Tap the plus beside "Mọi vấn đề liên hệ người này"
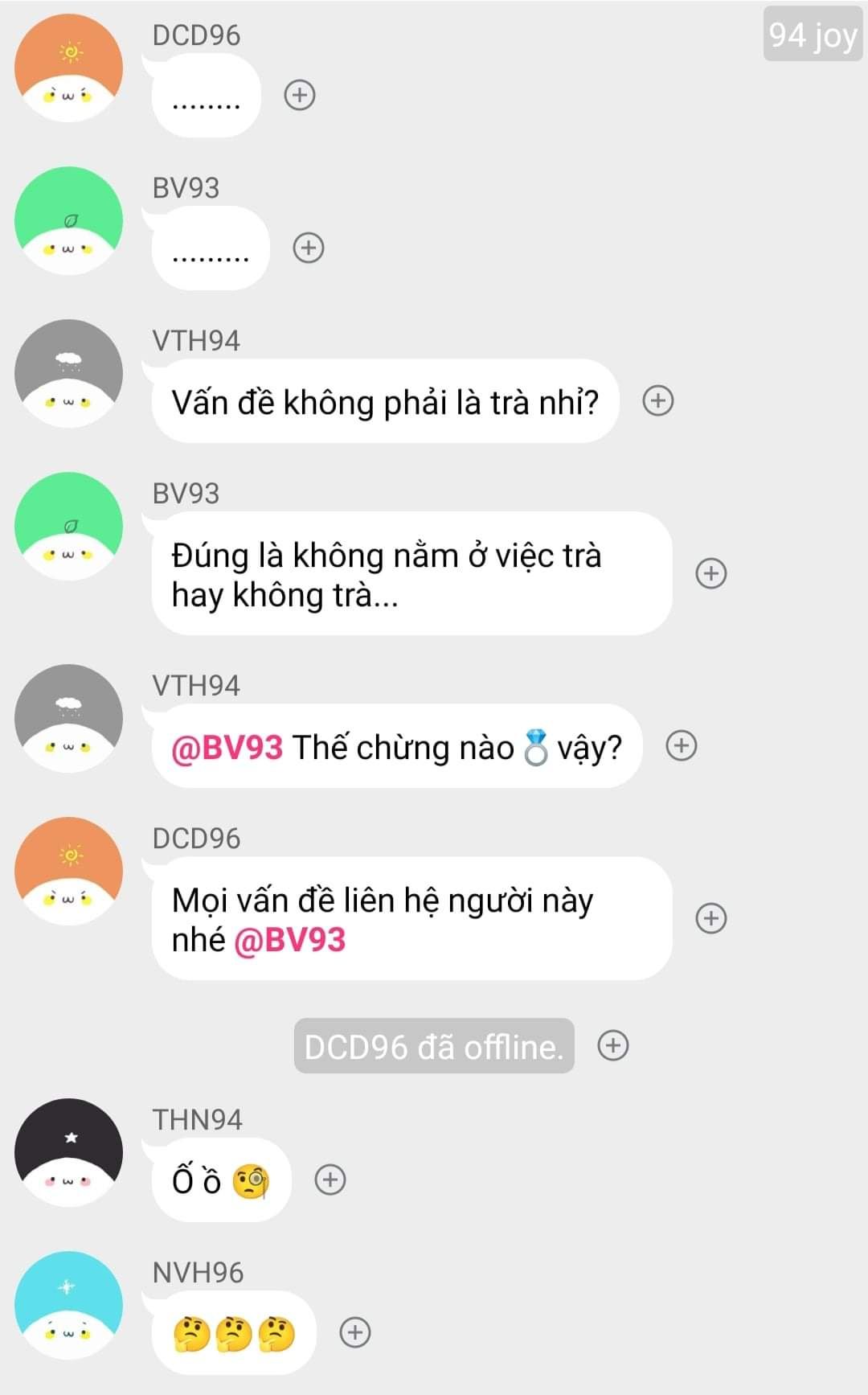The image size is (868, 1395). pyautogui.click(x=711, y=918)
